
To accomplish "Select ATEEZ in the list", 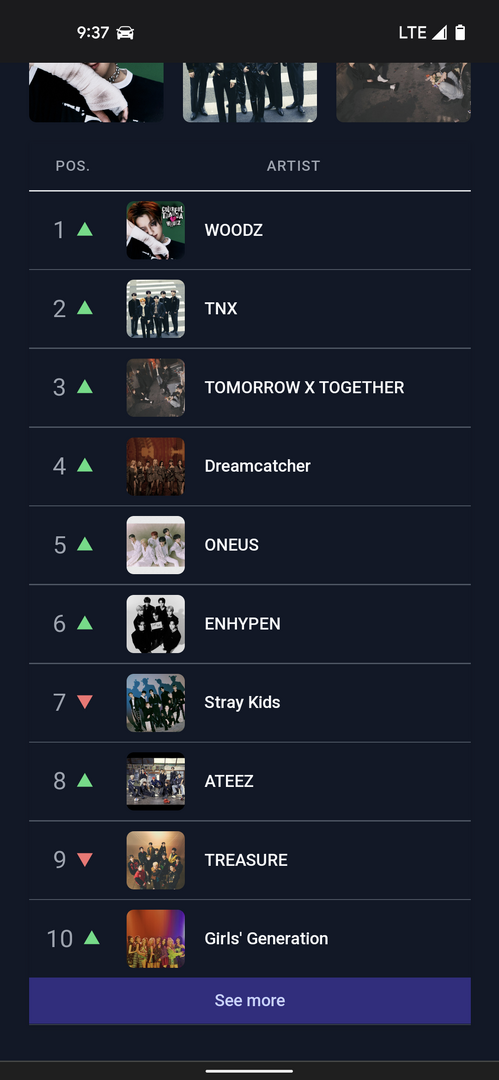I will (x=250, y=781).
